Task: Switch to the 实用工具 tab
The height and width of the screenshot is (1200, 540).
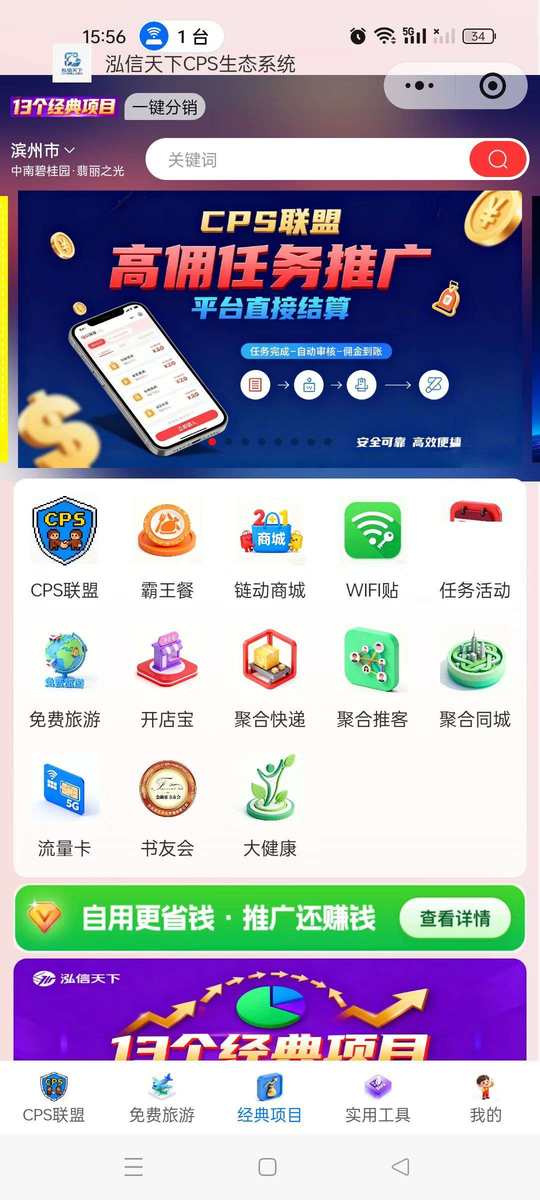Action: [378, 1098]
